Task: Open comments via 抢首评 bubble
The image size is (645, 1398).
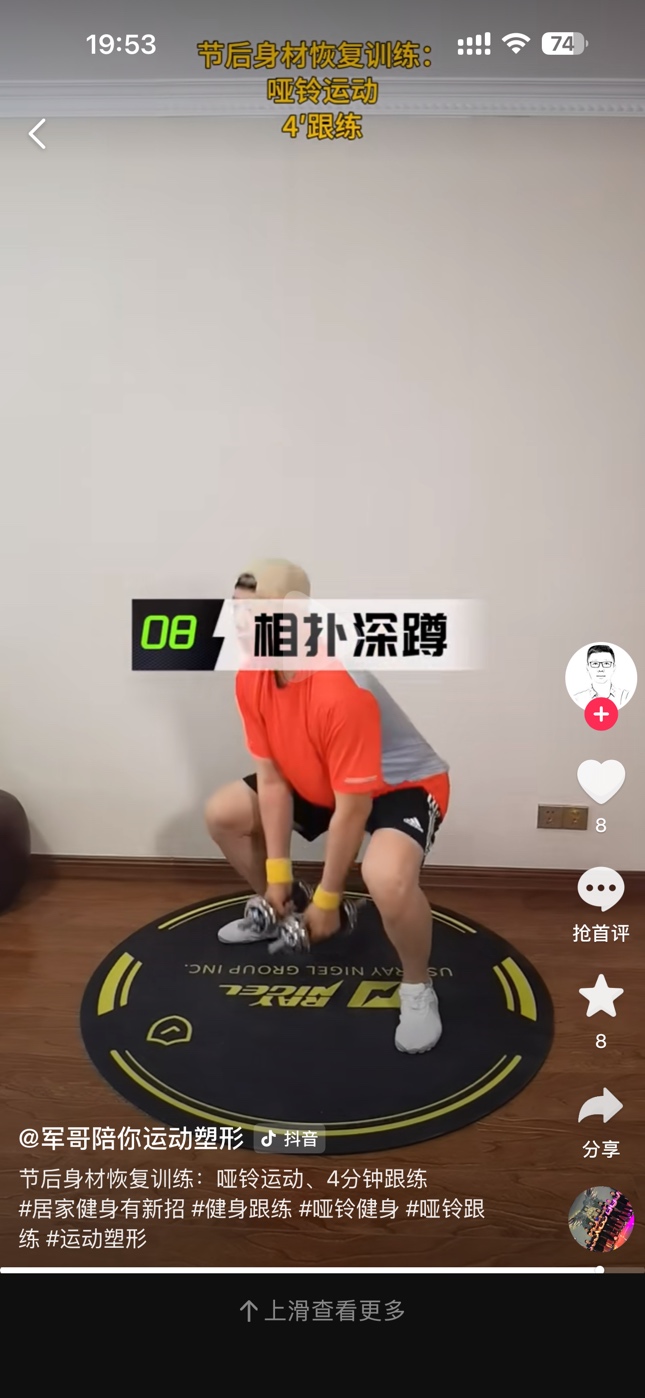Action: [600, 890]
